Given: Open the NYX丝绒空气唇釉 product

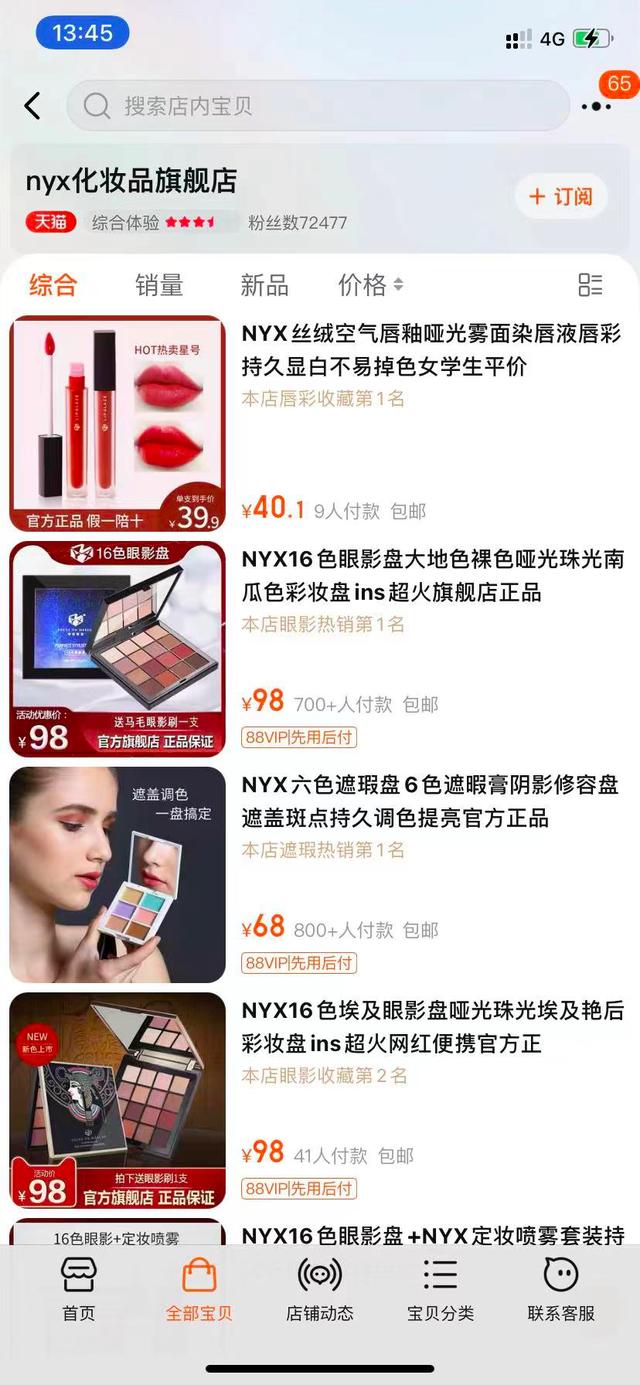Looking at the screenshot, I should [320, 423].
